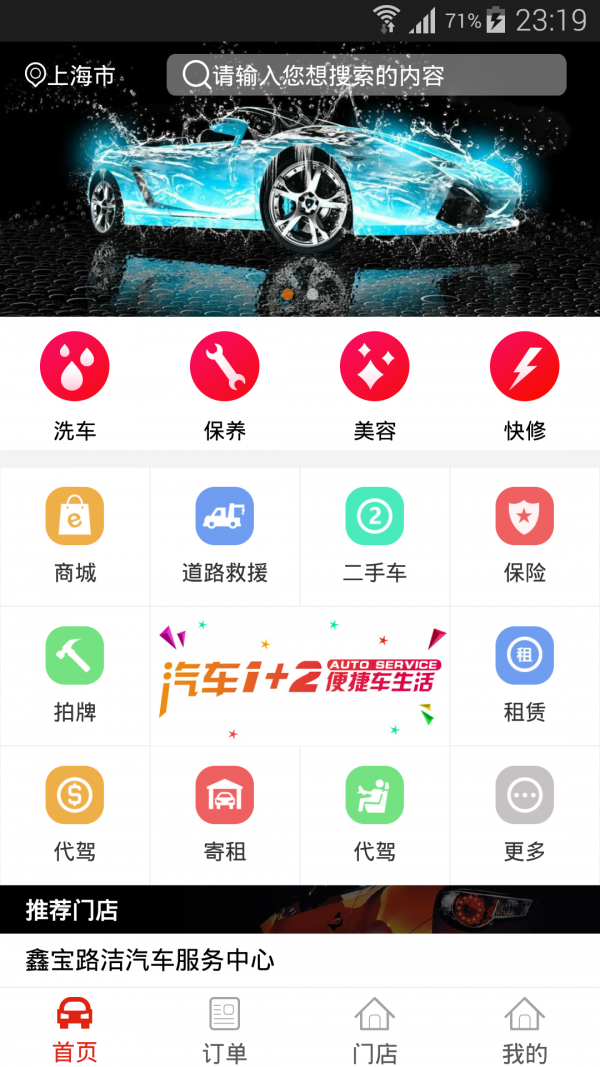600x1067 pixels.
Task: Tap the search box 请输入您想搜索的内容
Action: click(x=366, y=75)
